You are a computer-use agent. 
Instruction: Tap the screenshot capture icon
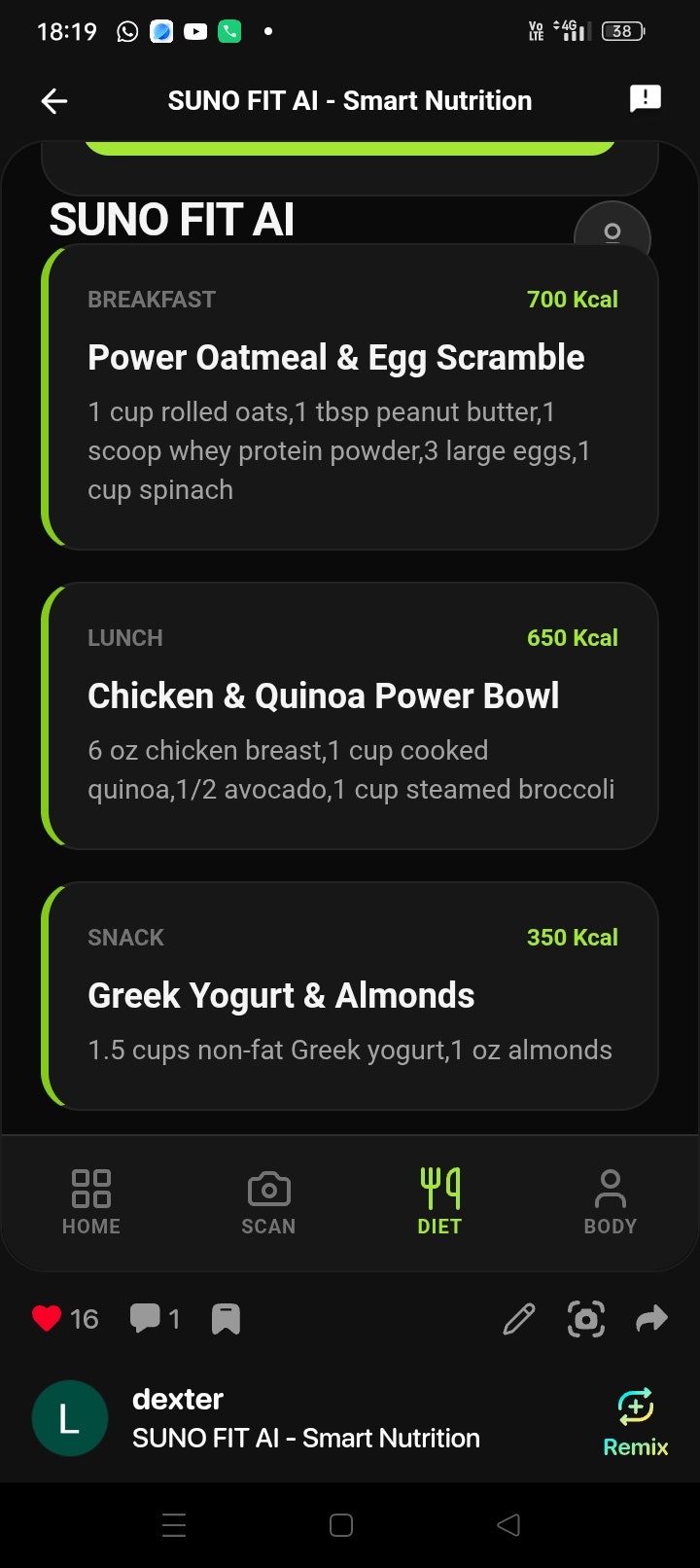coord(585,1319)
